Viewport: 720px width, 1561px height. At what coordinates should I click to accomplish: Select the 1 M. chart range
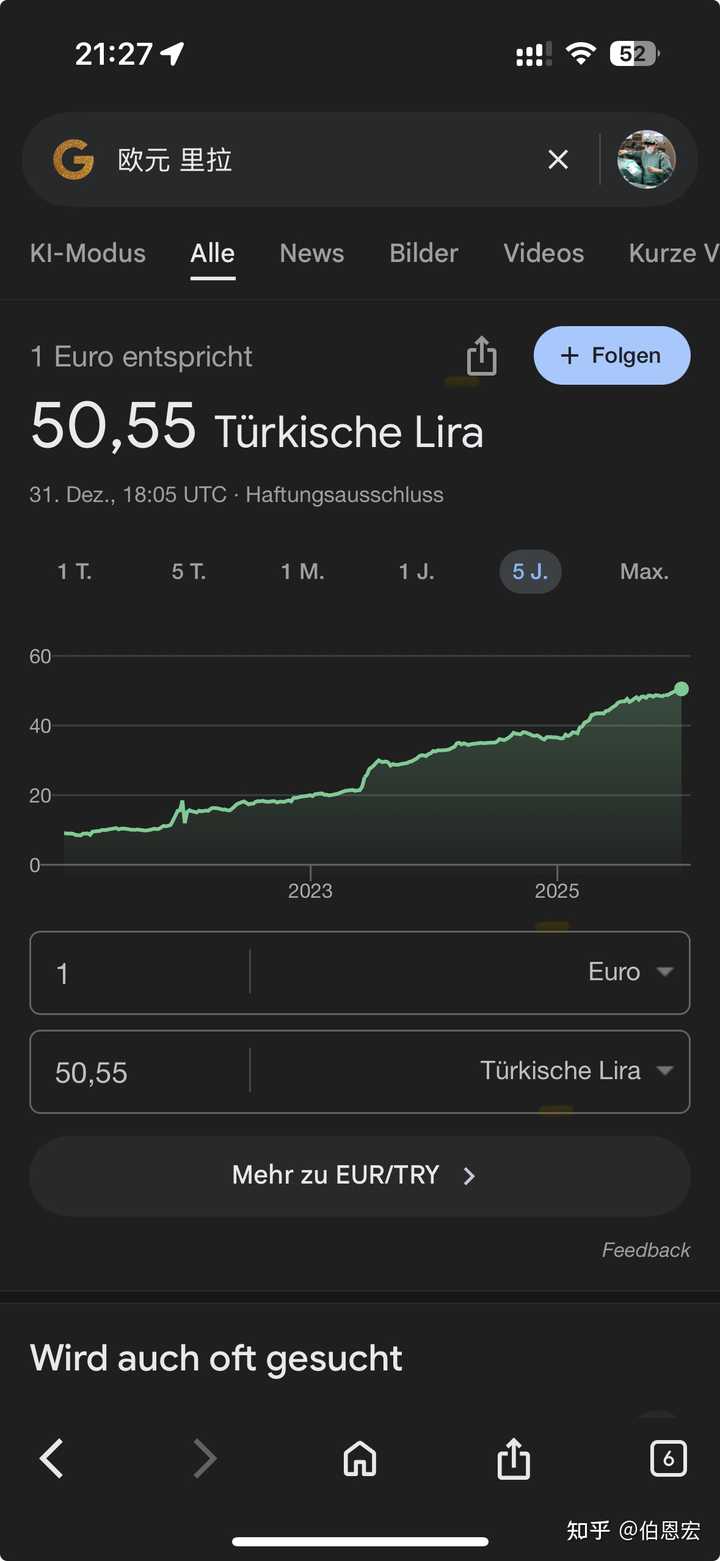[302, 572]
